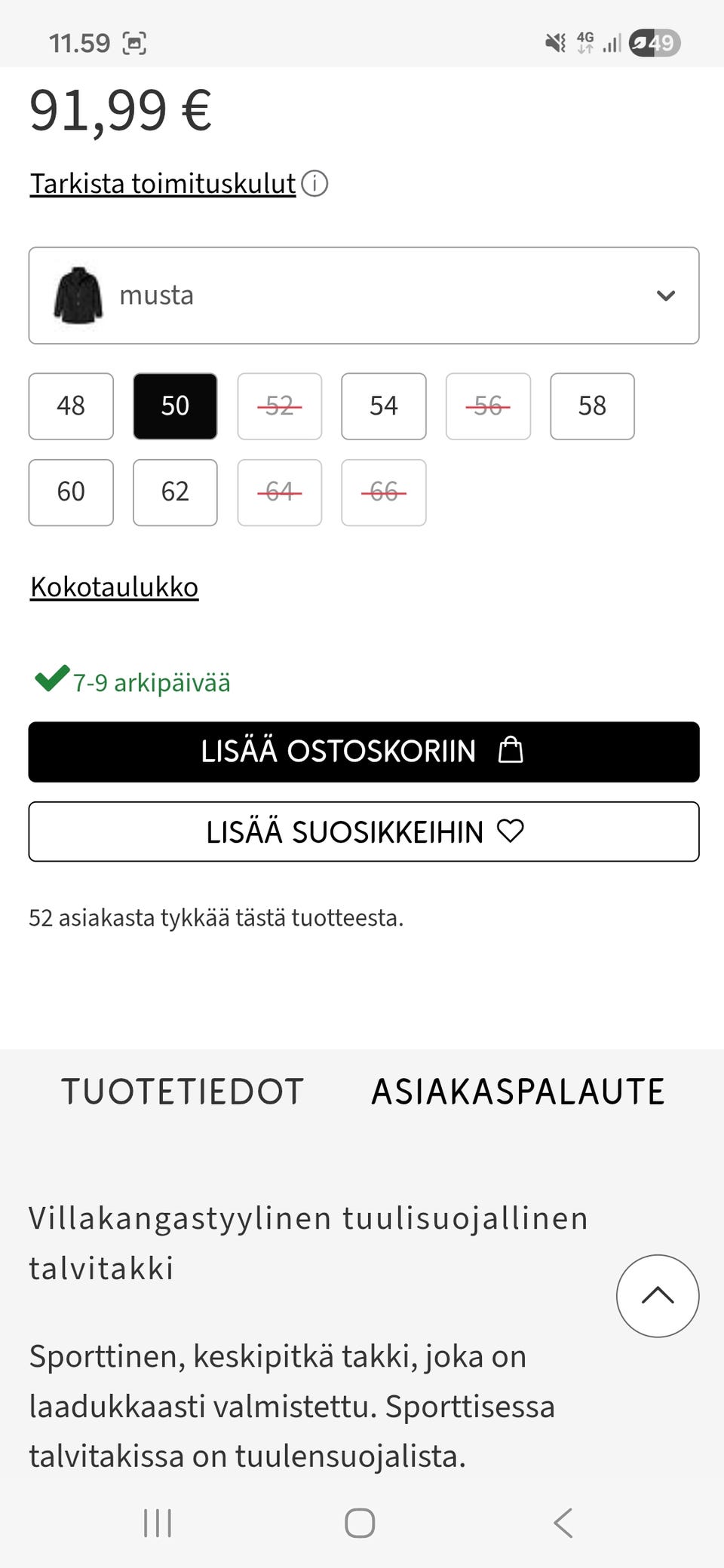
Task: Switch to the ASIAKASPALAUTE tab
Action: point(517,1091)
